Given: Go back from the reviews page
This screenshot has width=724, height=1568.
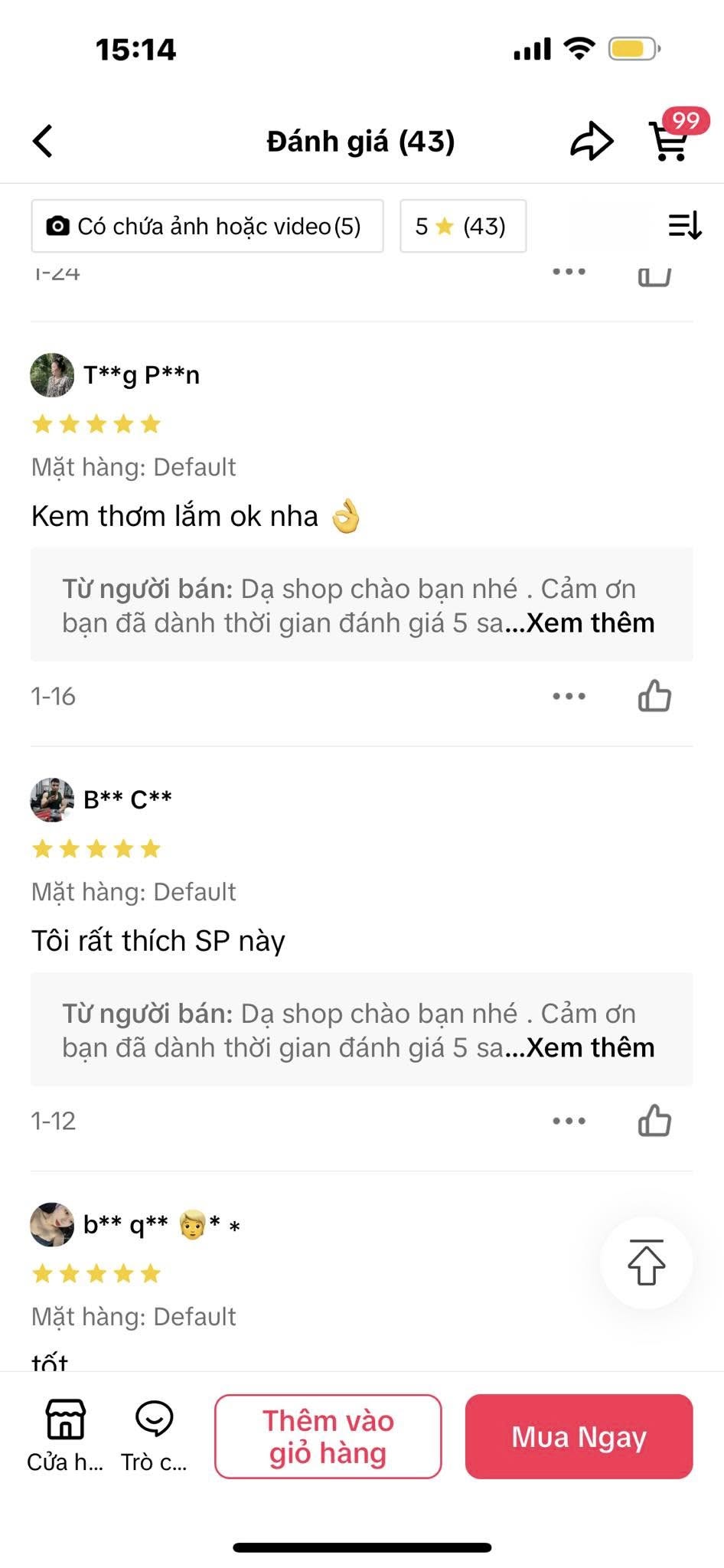Looking at the screenshot, I should point(44,141).
